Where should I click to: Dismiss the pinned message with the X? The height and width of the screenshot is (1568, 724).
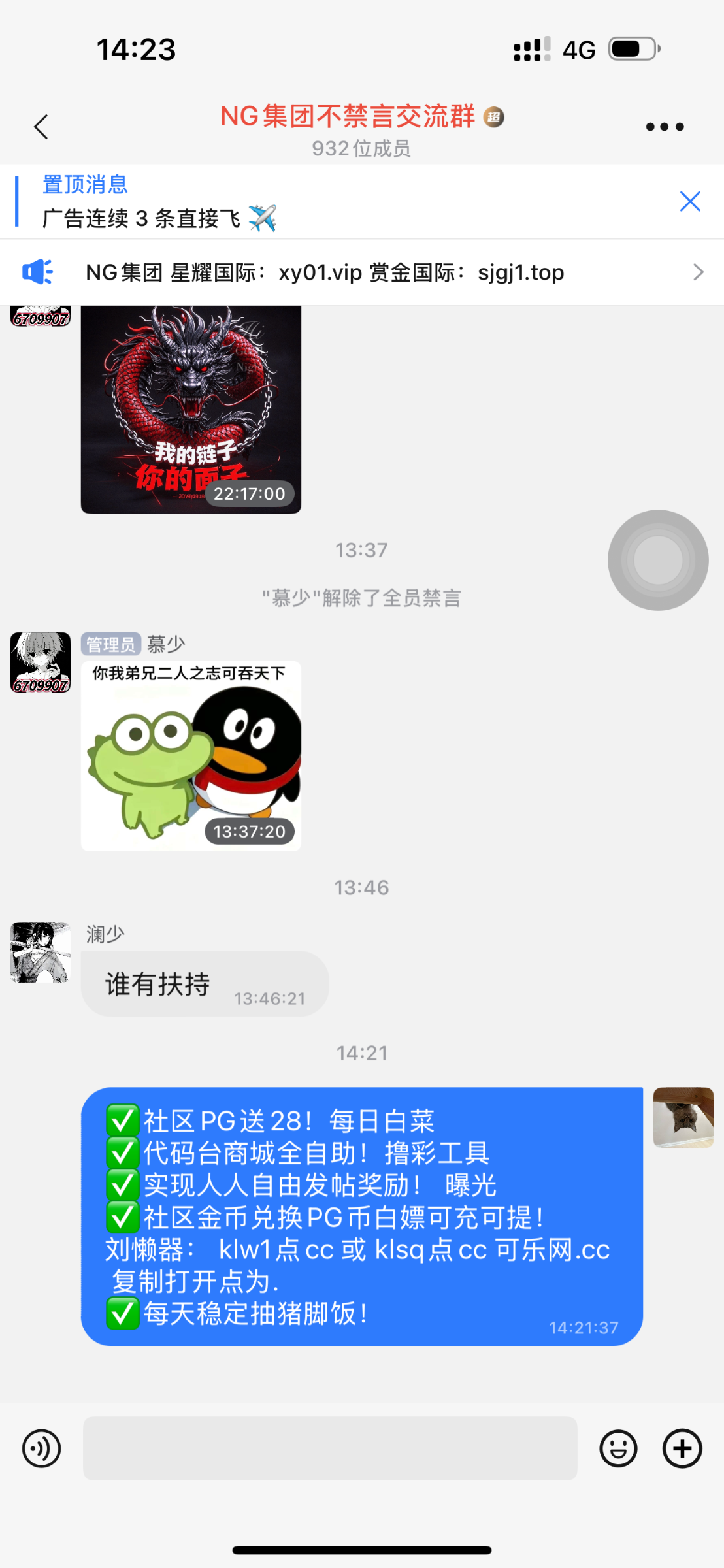tap(690, 201)
